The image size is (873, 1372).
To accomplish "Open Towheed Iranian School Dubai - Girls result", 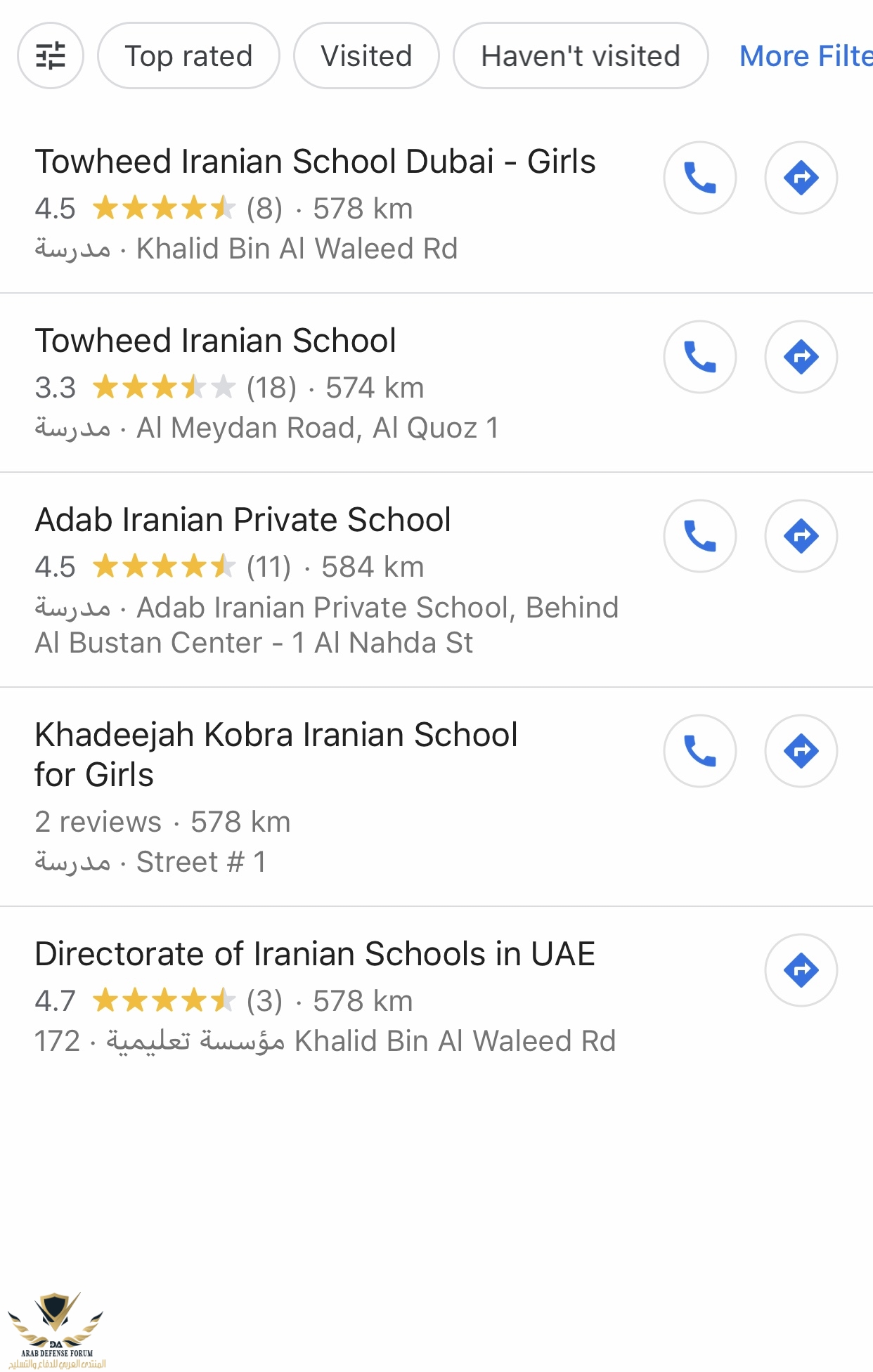I will point(315,162).
